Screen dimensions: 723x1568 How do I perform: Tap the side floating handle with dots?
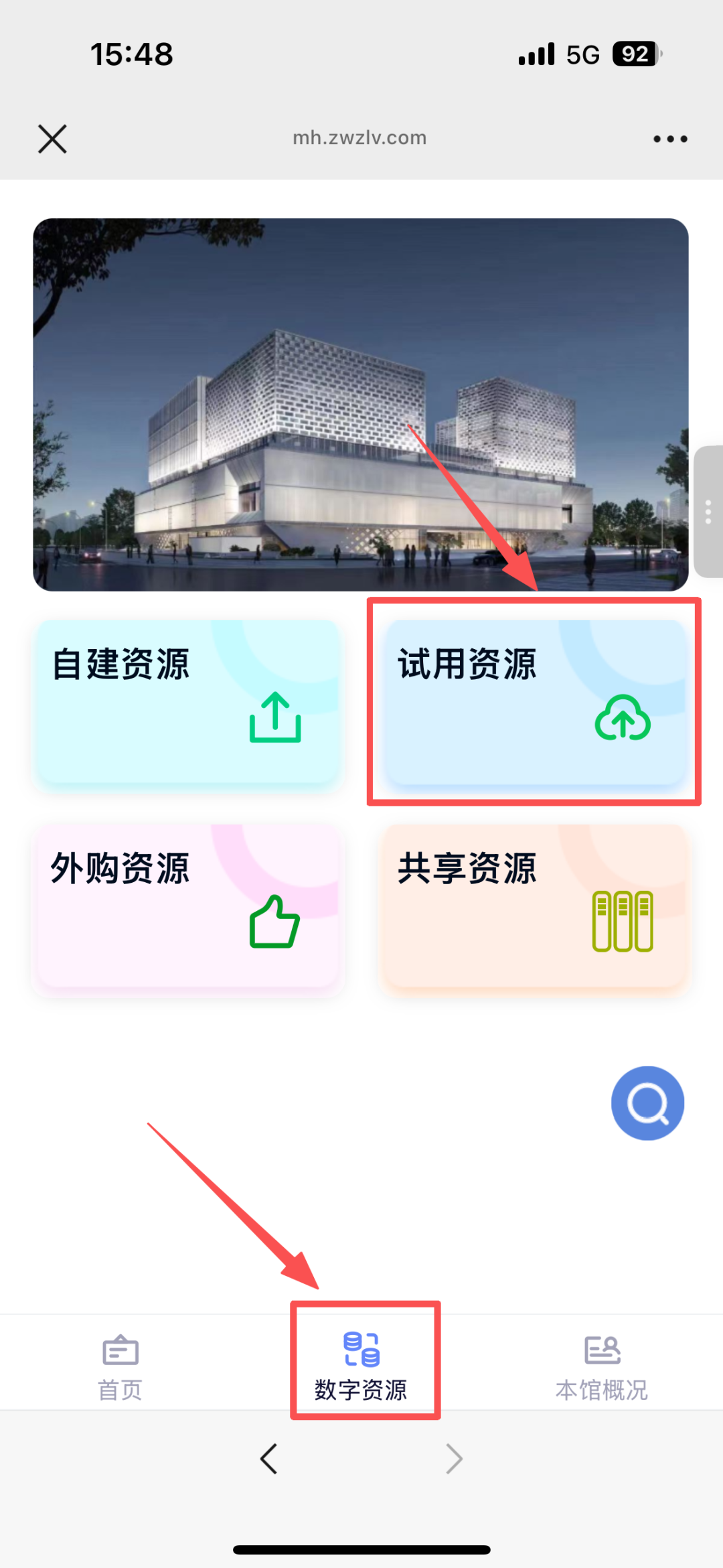click(x=708, y=512)
